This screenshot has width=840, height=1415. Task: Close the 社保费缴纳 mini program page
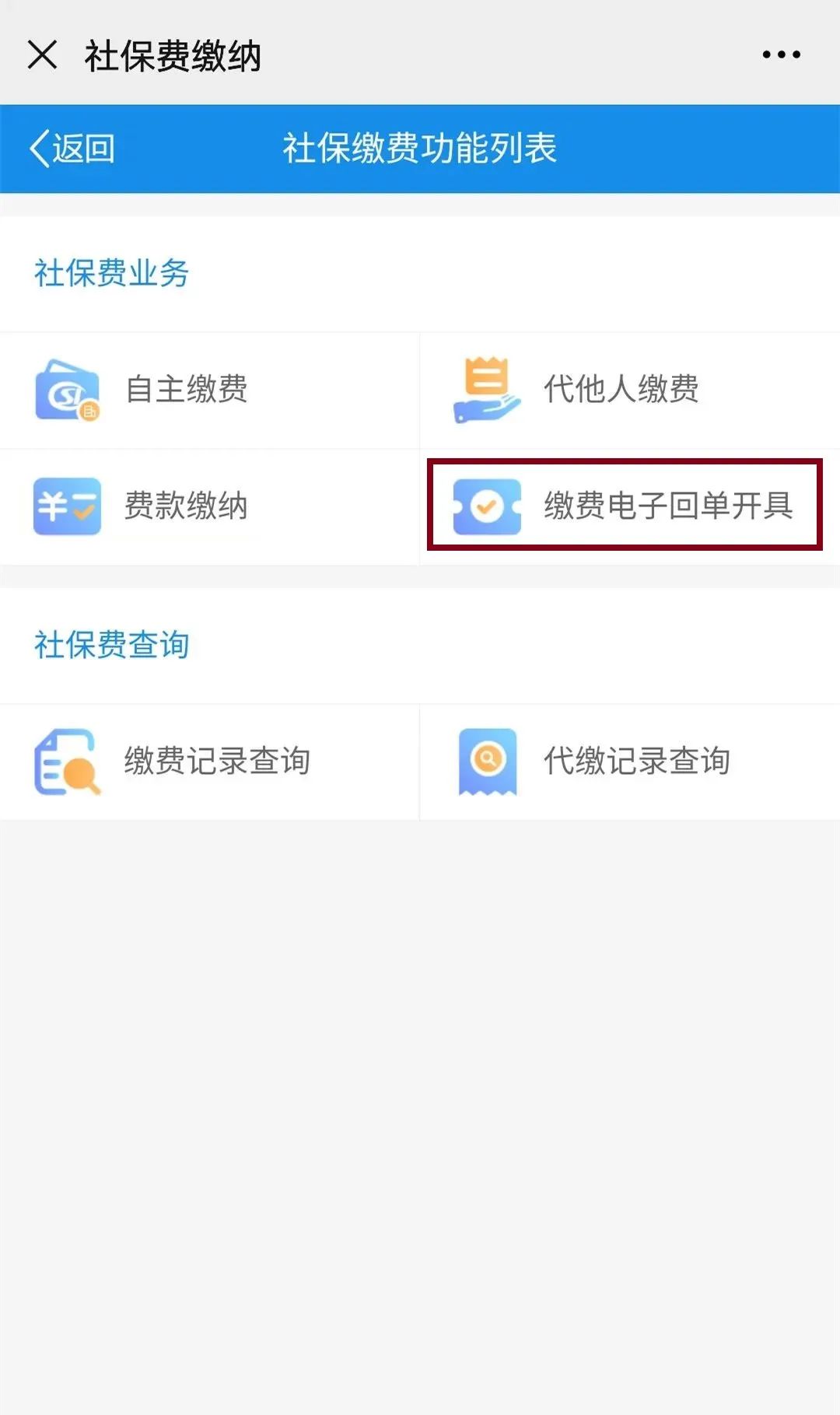click(x=42, y=55)
